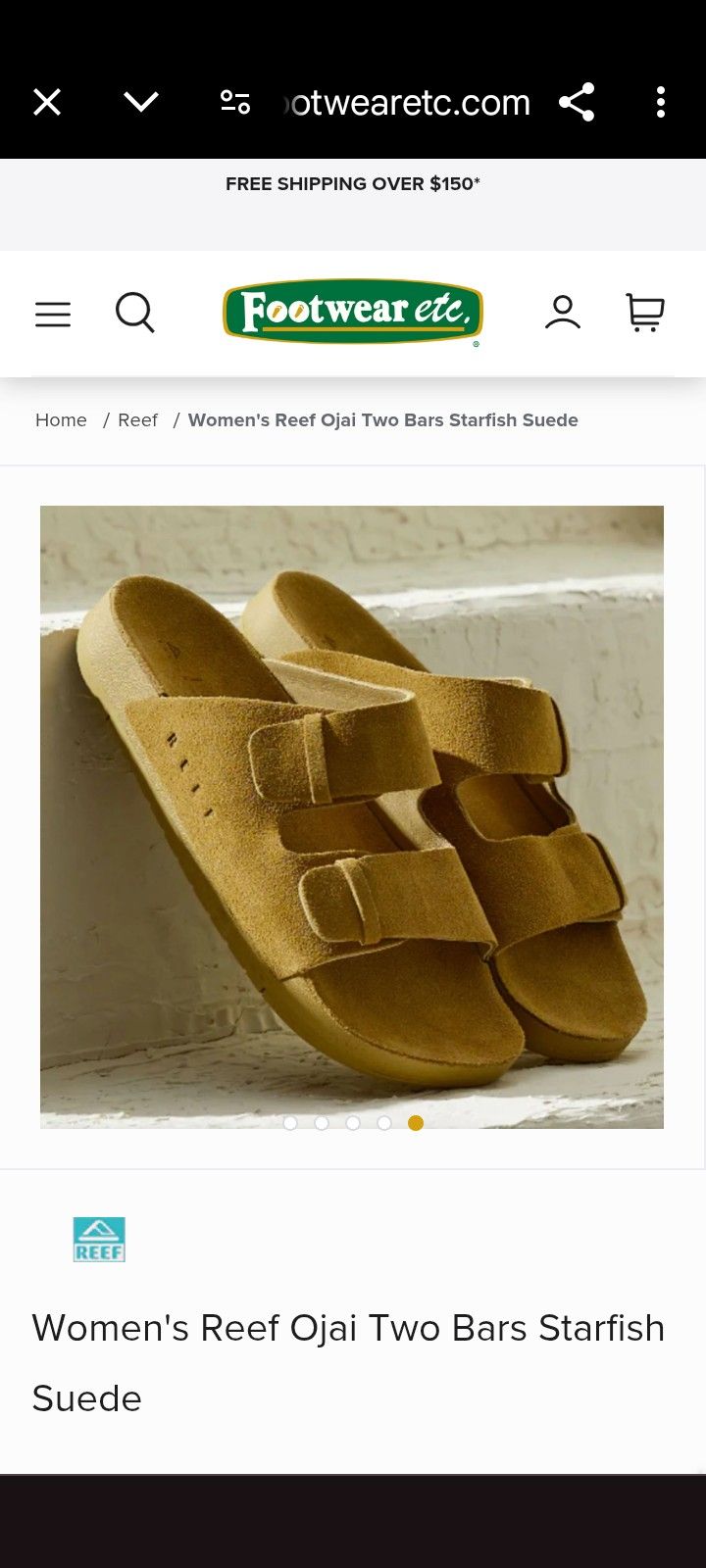This screenshot has width=706, height=1568.
Task: Go to the Home breadcrumb
Action: [x=61, y=420]
